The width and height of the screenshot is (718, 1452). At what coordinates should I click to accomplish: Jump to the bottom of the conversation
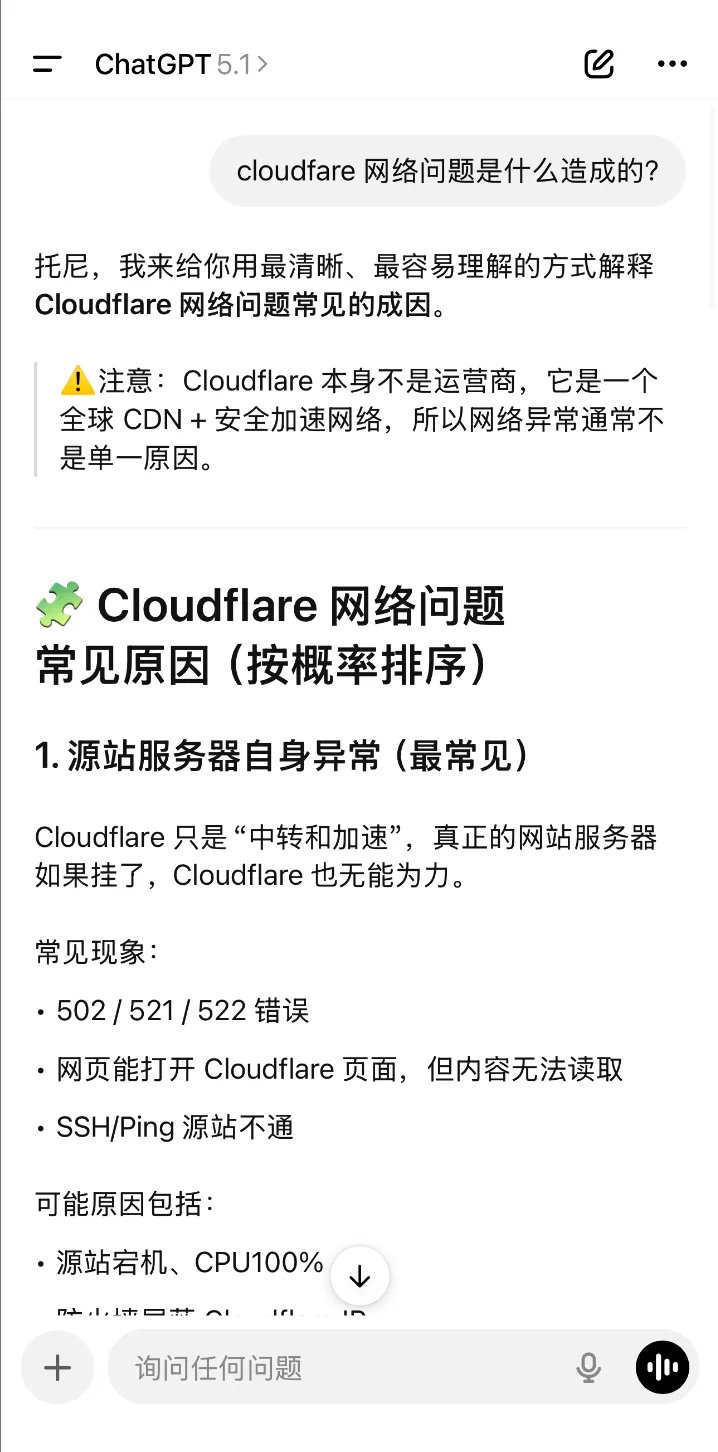pyautogui.click(x=359, y=1276)
